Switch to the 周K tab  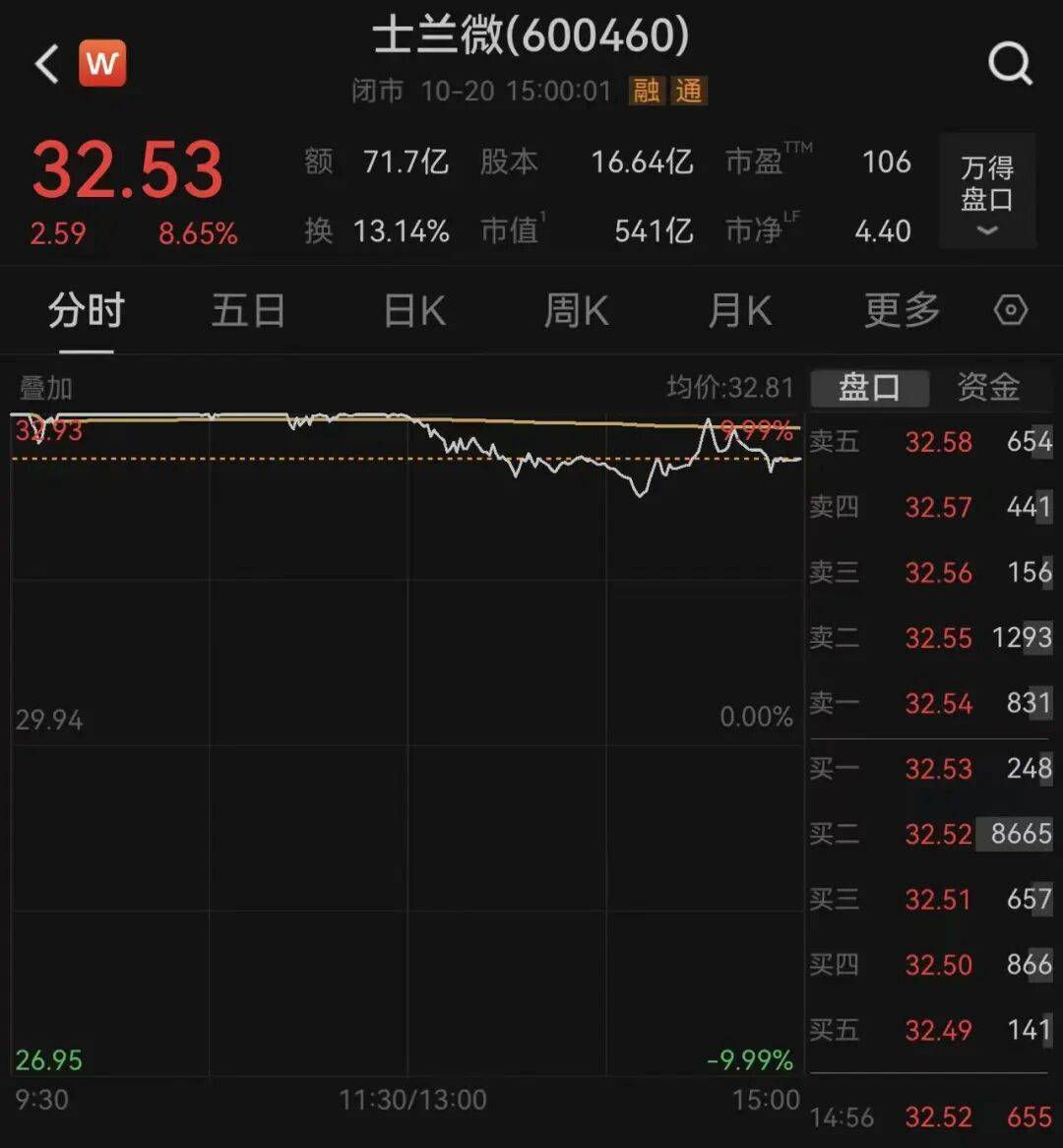[x=577, y=311]
